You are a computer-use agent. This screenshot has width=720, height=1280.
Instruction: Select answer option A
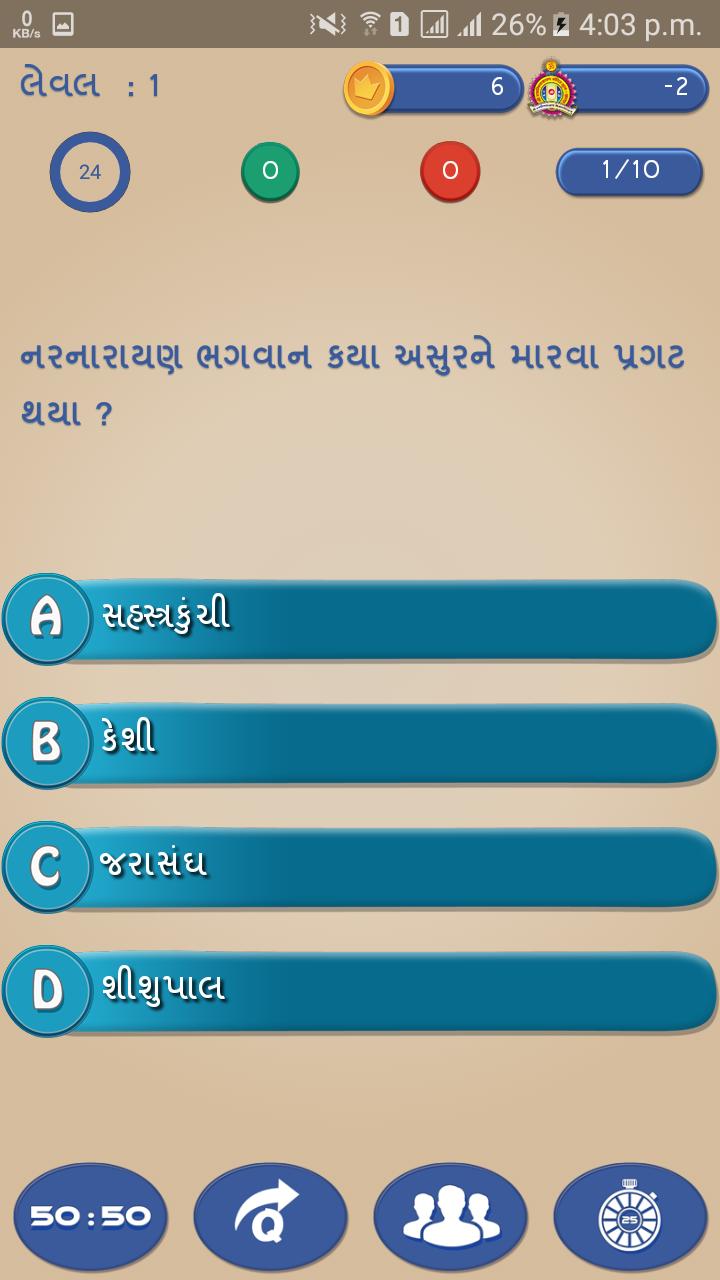[x=360, y=618]
